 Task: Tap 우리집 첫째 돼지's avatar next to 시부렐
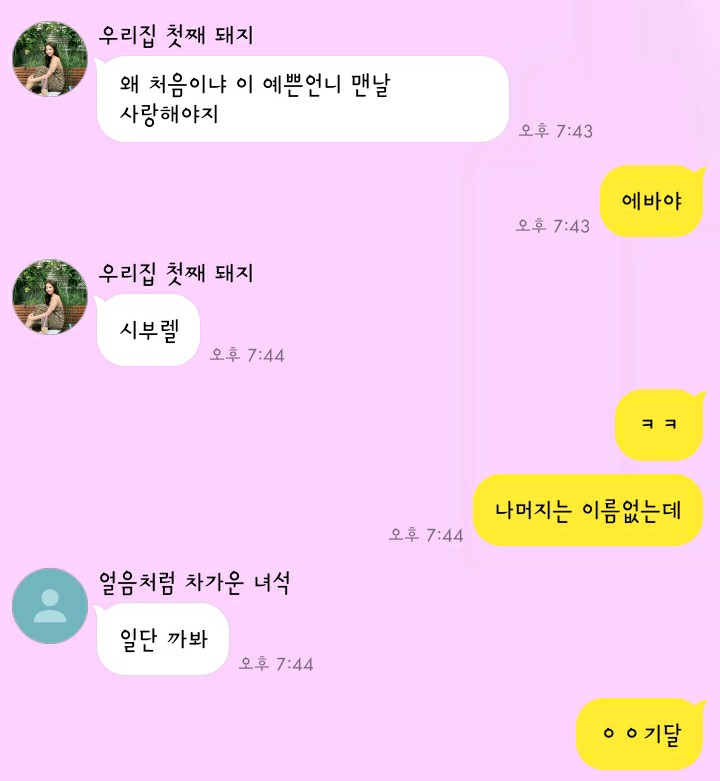point(49,298)
